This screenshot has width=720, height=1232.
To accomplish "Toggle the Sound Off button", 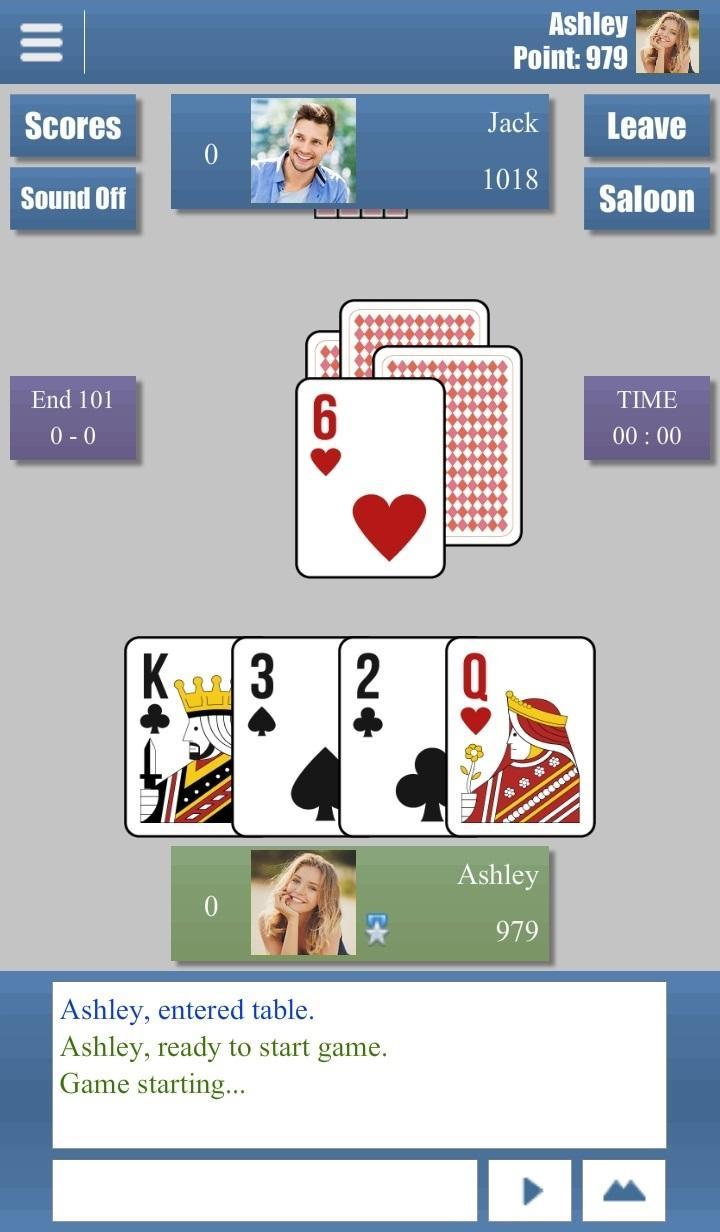I will [x=73, y=198].
